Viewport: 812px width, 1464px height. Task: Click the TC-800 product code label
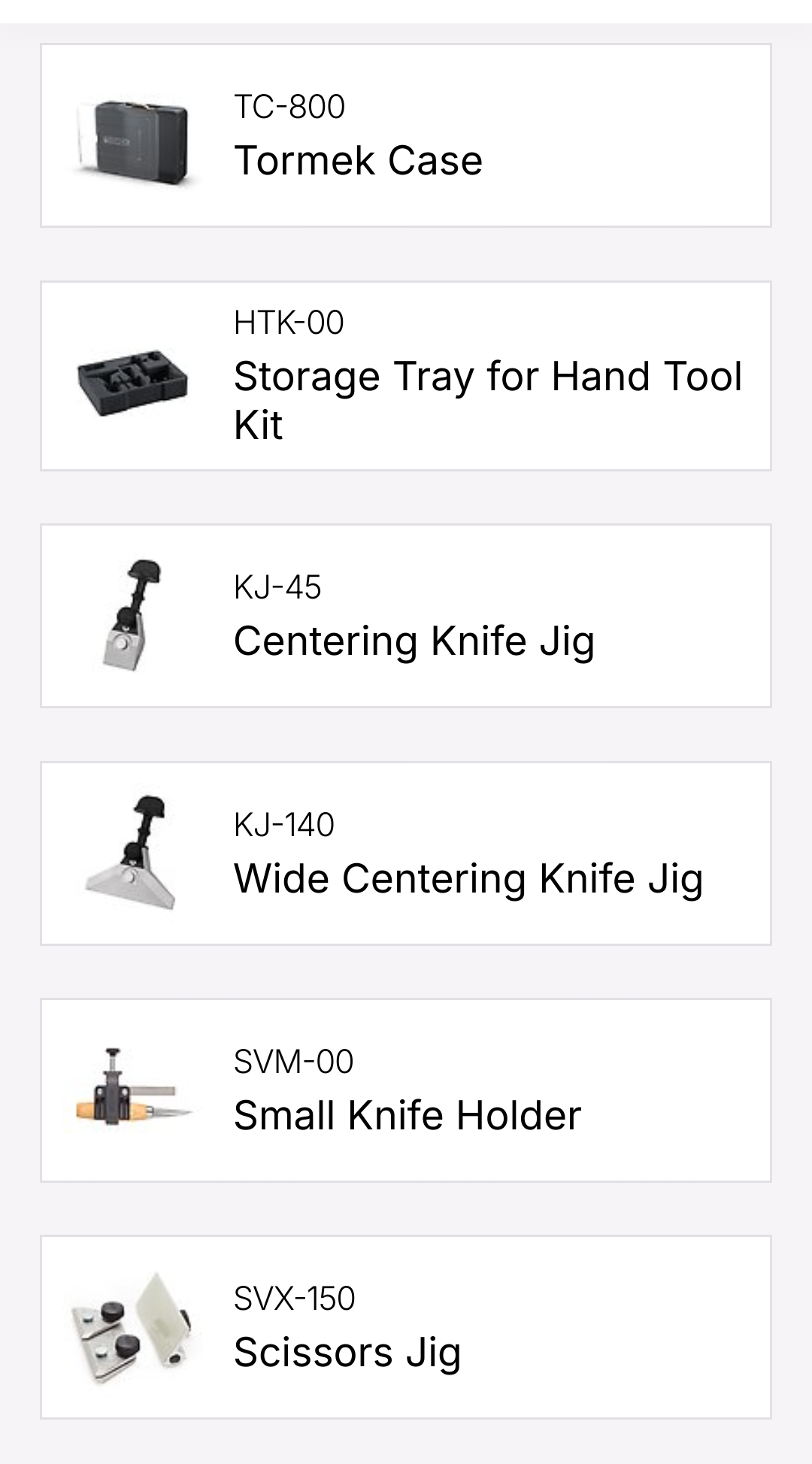tap(290, 106)
